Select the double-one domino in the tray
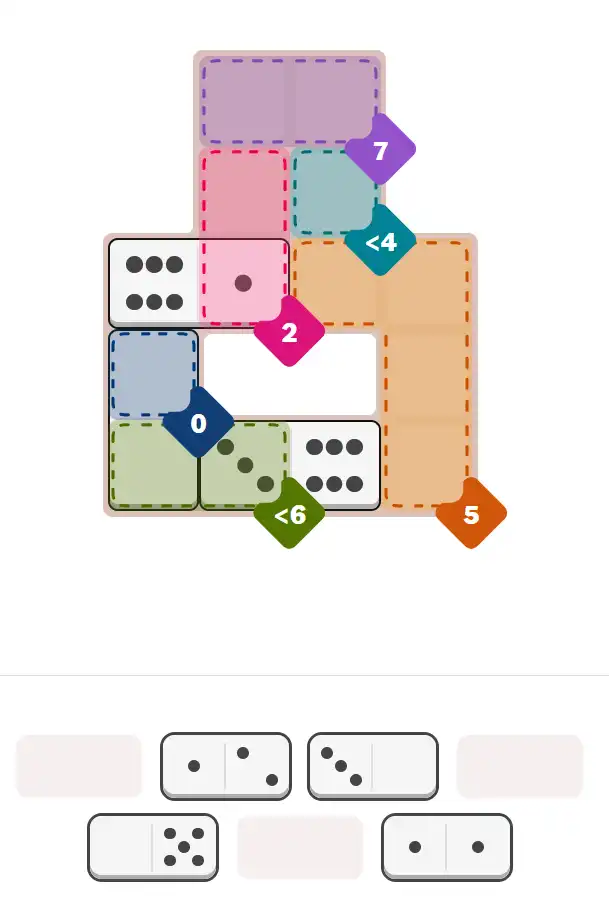609x906 pixels. tap(446, 846)
